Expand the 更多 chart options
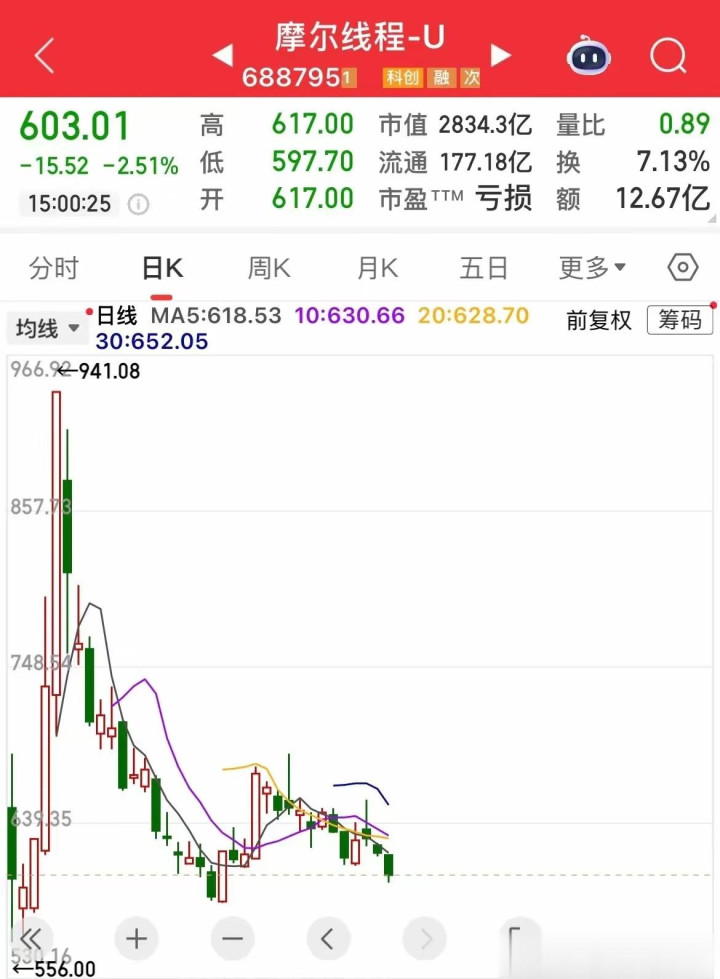Image resolution: width=720 pixels, height=979 pixels. click(x=592, y=268)
